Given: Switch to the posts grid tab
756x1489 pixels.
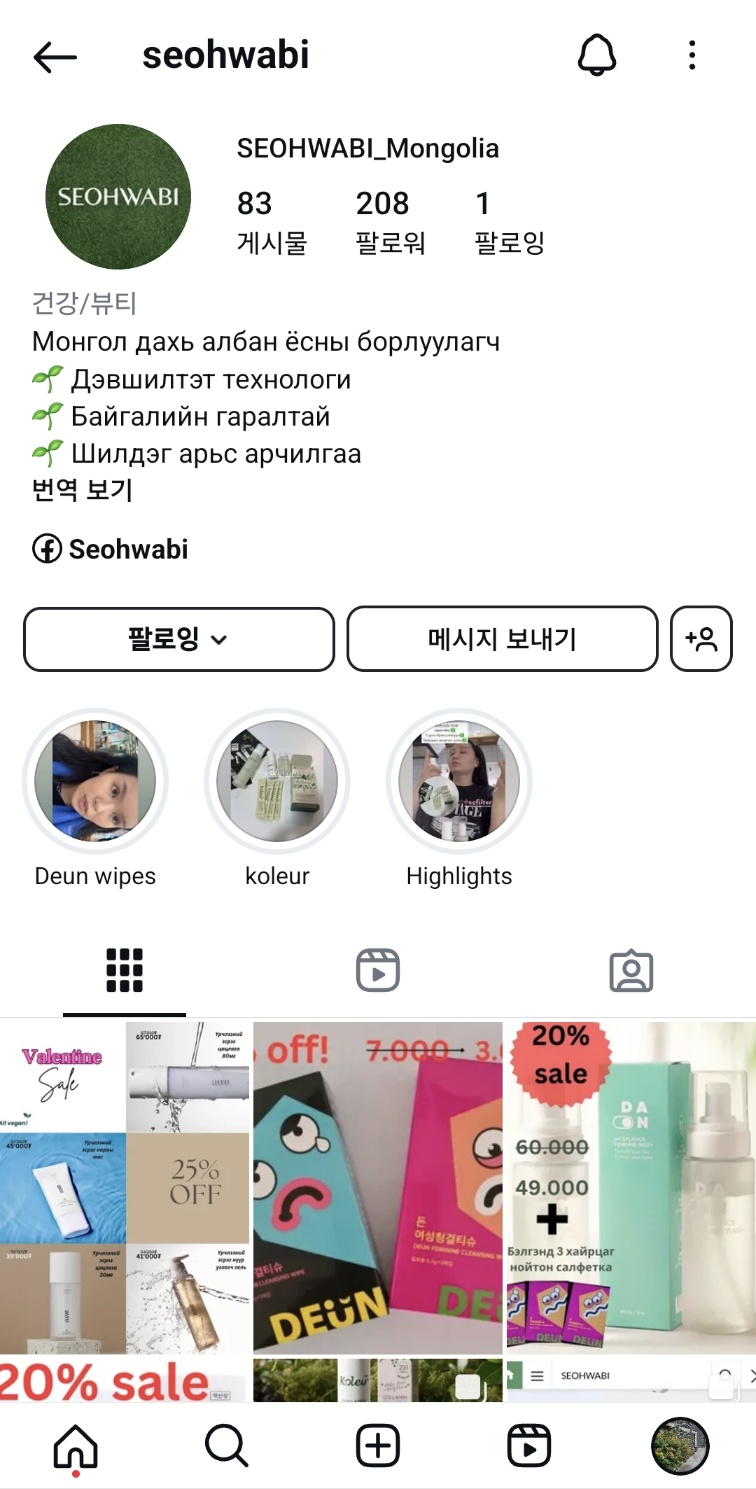Looking at the screenshot, I should [124, 970].
